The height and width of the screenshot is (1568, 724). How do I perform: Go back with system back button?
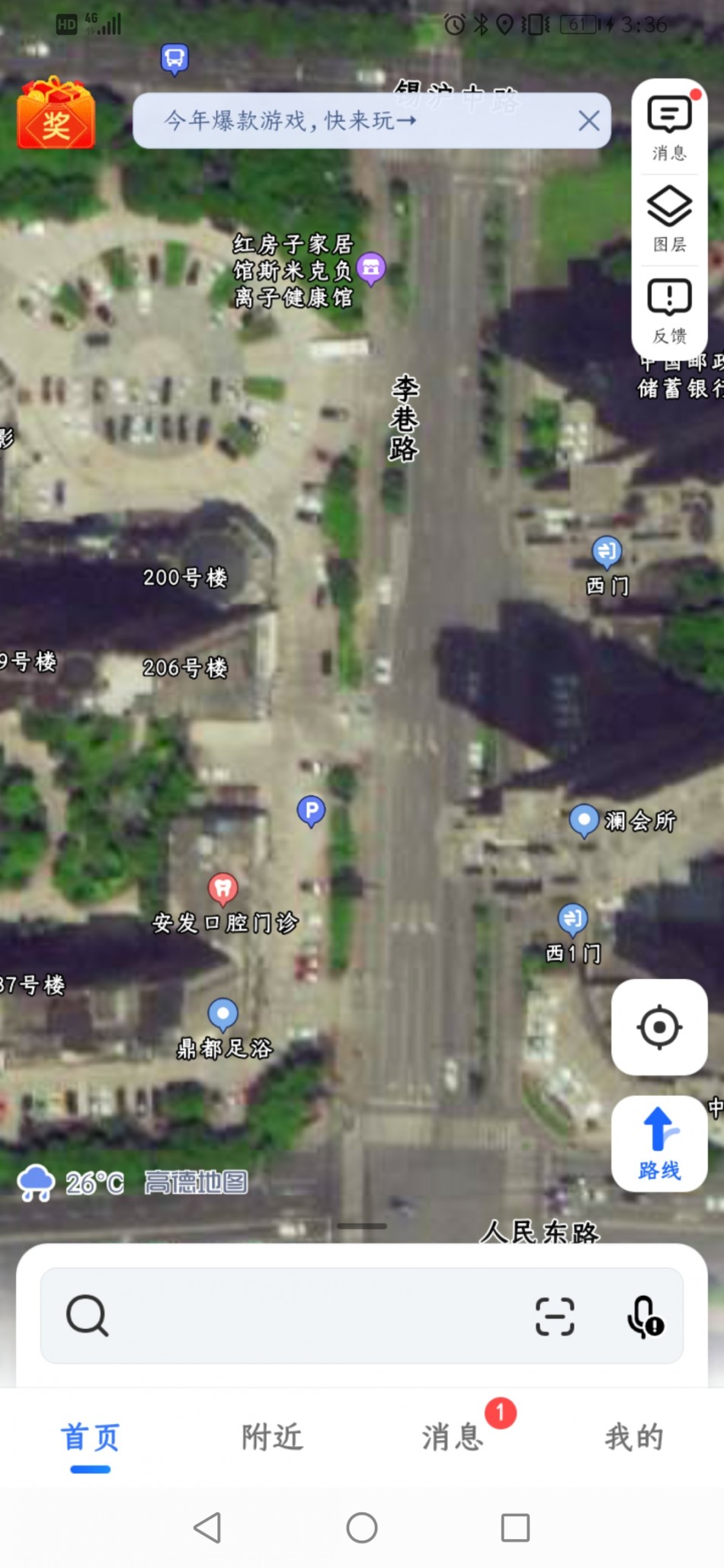pos(207,1528)
